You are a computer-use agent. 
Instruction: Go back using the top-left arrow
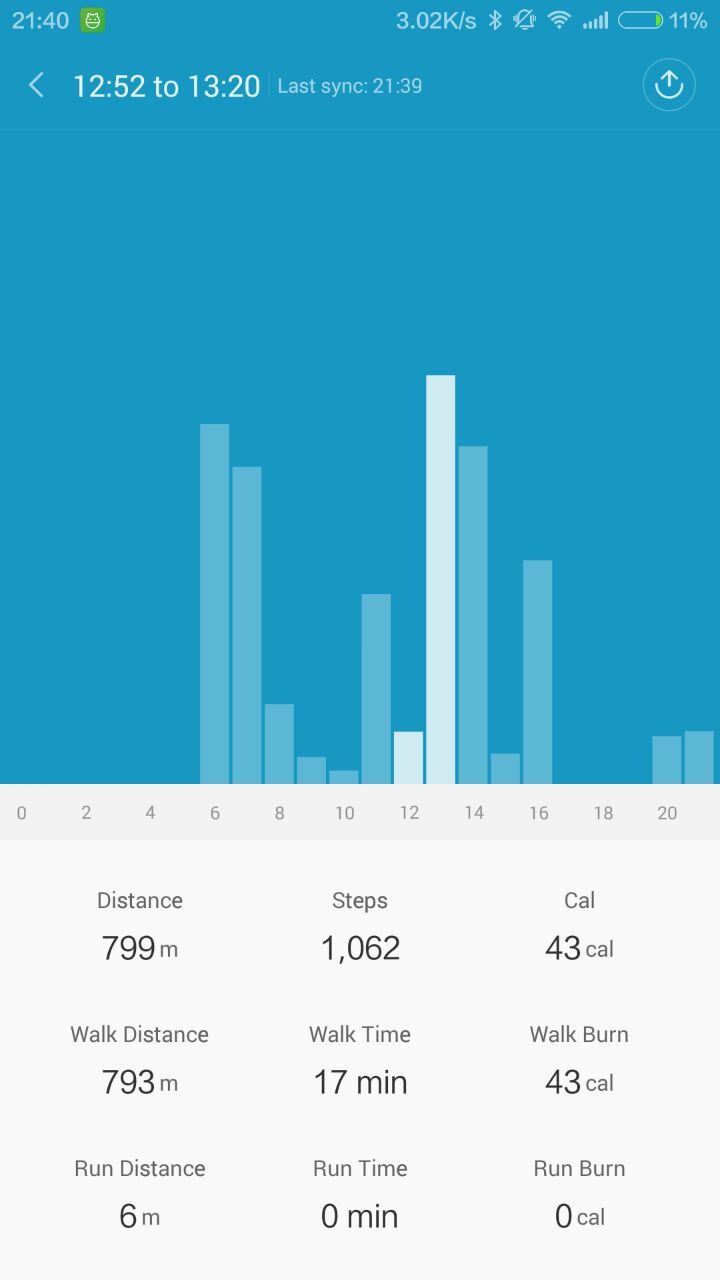pos(37,86)
